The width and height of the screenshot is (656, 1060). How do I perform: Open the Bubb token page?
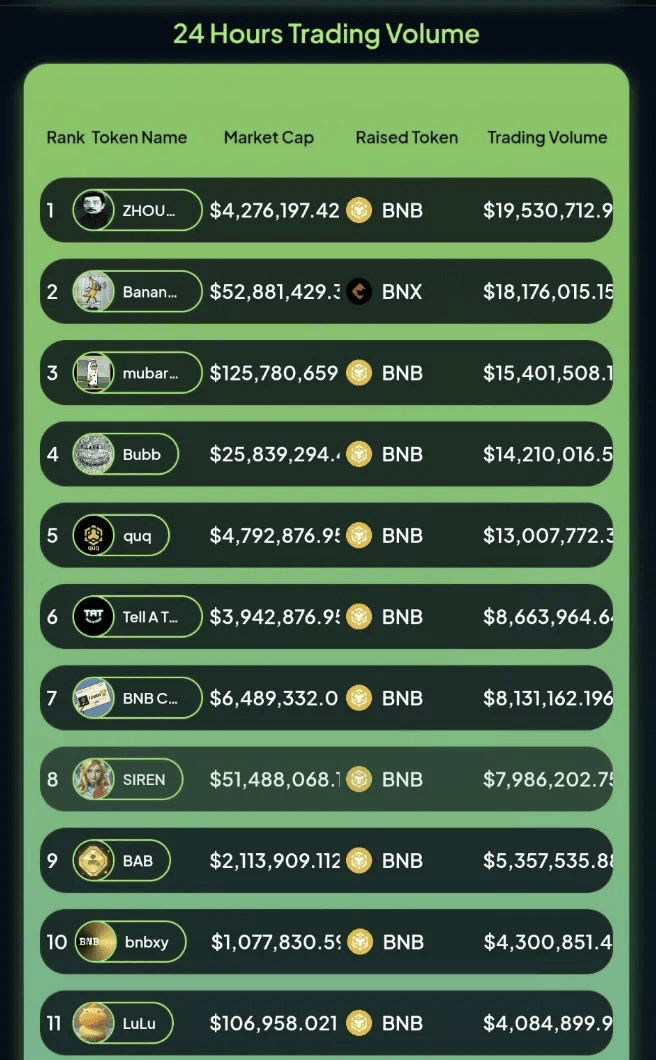[125, 454]
